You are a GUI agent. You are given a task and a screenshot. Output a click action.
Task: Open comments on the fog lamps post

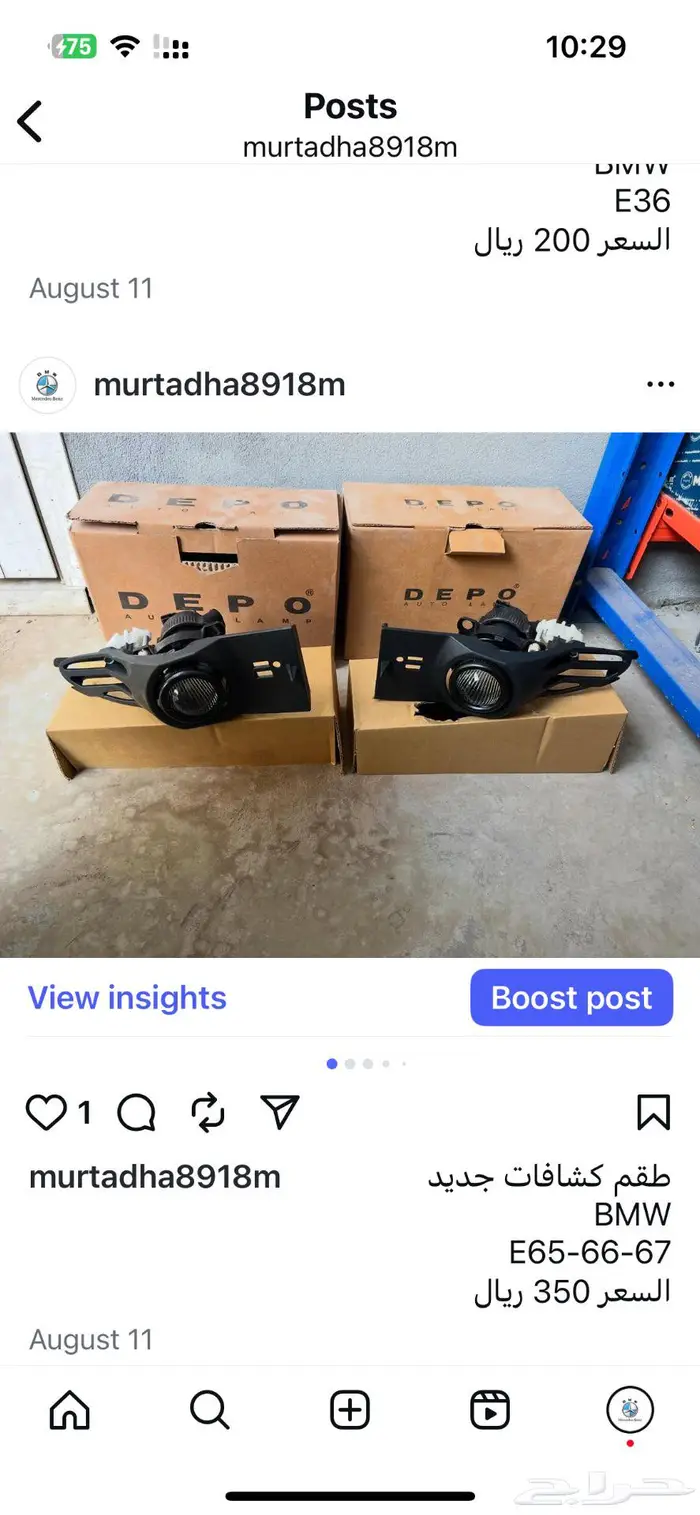(x=137, y=1112)
